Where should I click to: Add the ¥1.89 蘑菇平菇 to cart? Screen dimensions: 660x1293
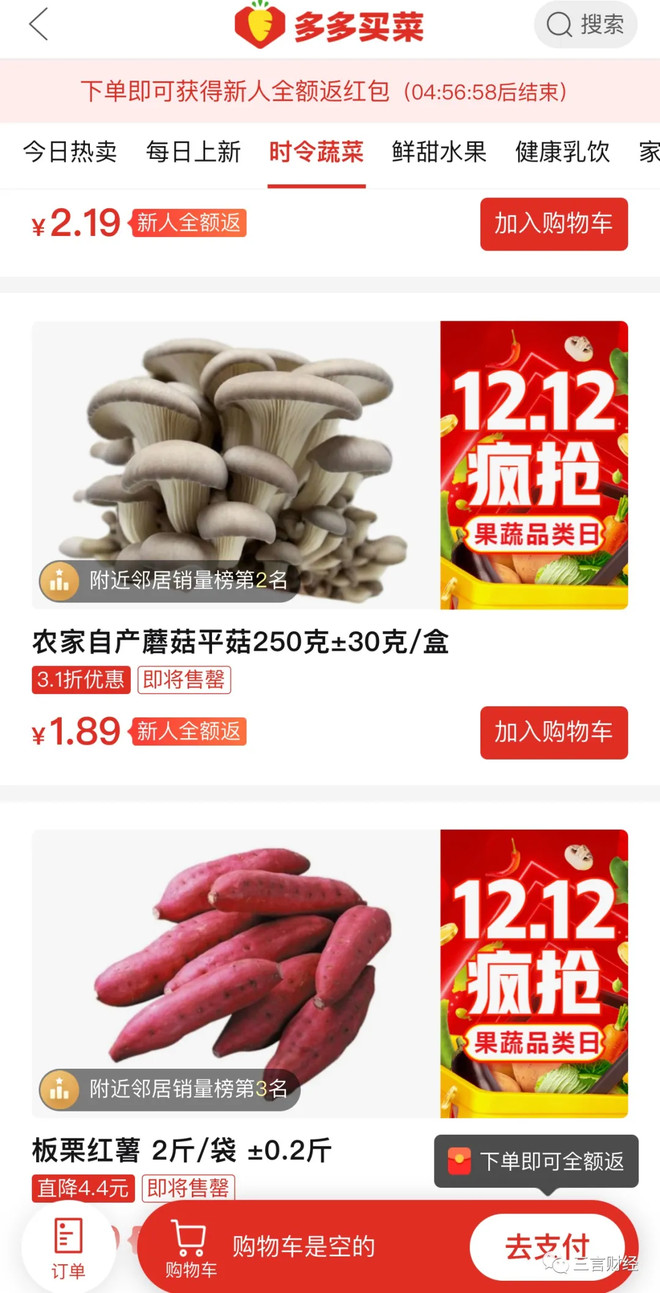(x=553, y=732)
